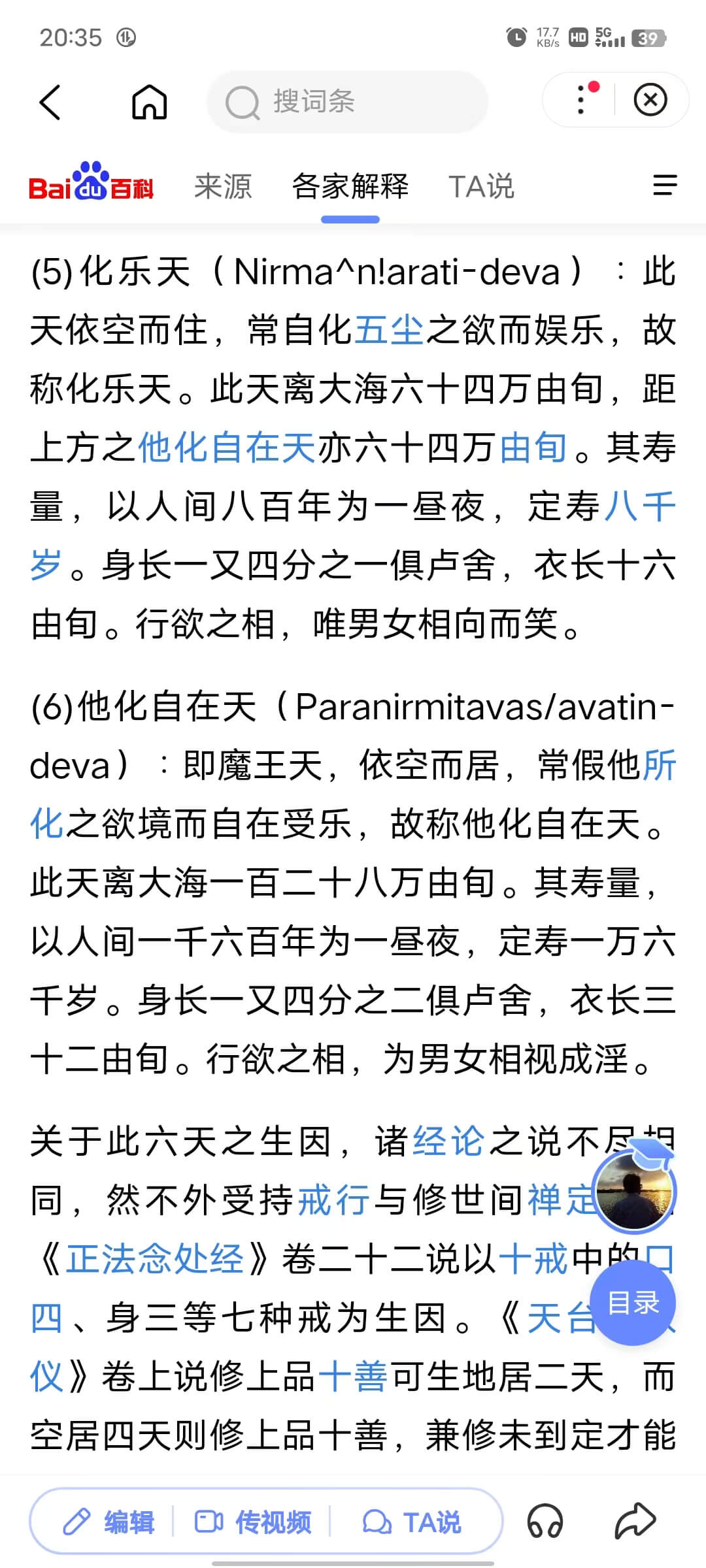Open the floating user avatar
706x1568 pixels.
tap(635, 1190)
